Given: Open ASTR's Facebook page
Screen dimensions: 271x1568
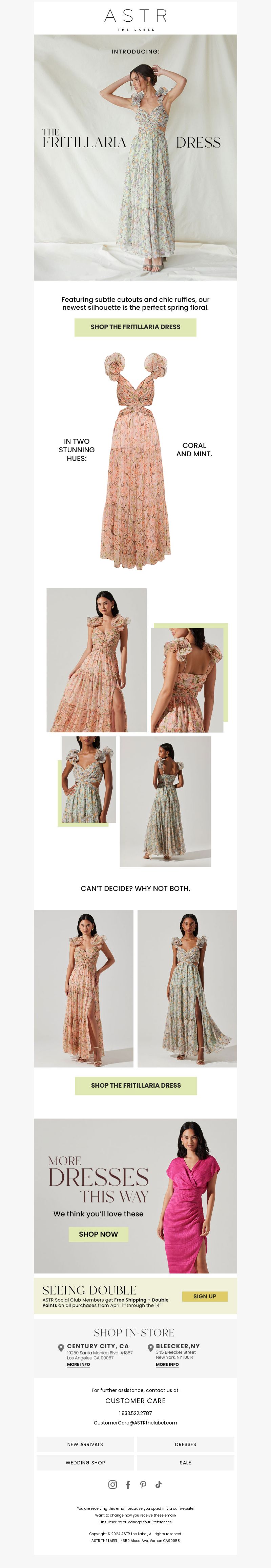Looking at the screenshot, I should point(128,1485).
